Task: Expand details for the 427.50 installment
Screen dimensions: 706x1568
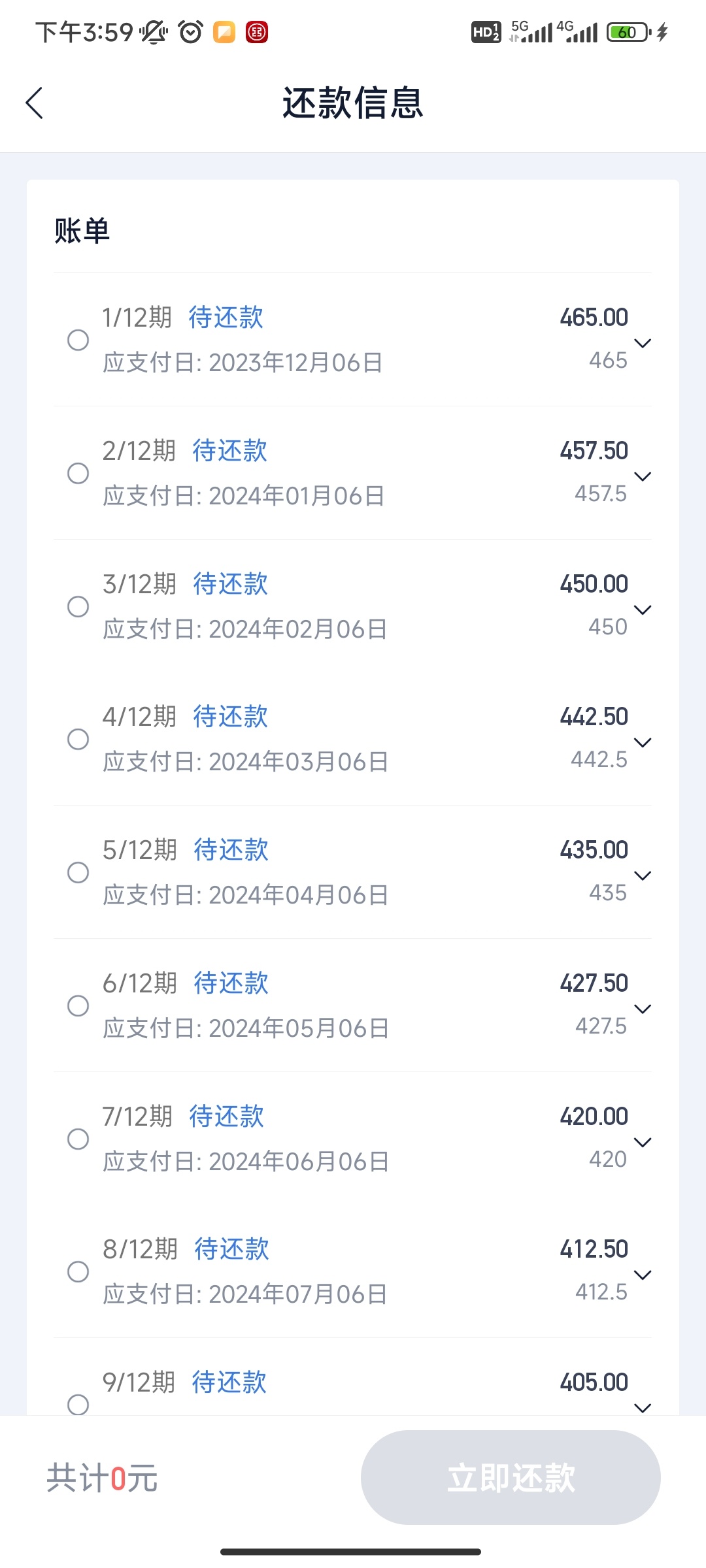Action: (x=643, y=1009)
